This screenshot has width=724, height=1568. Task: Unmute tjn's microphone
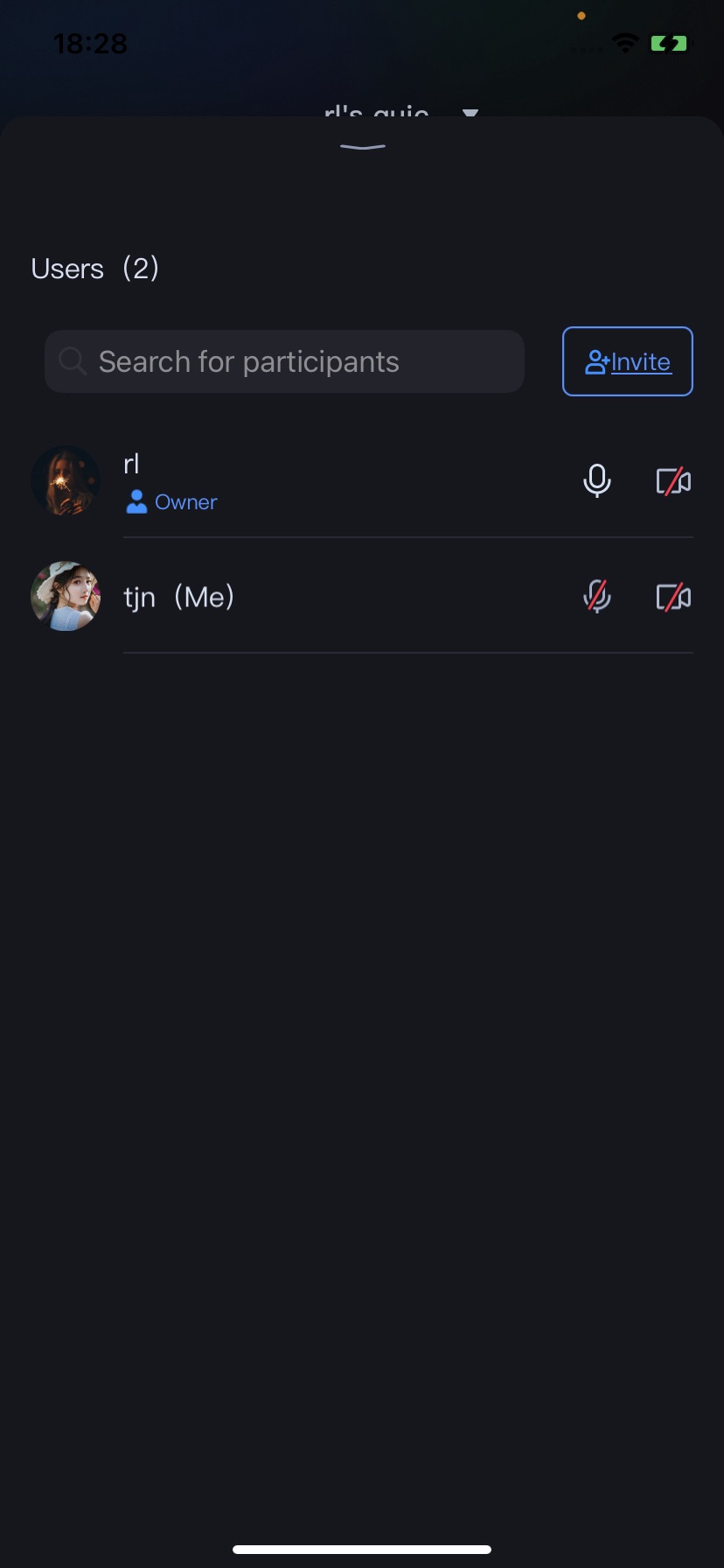click(597, 597)
